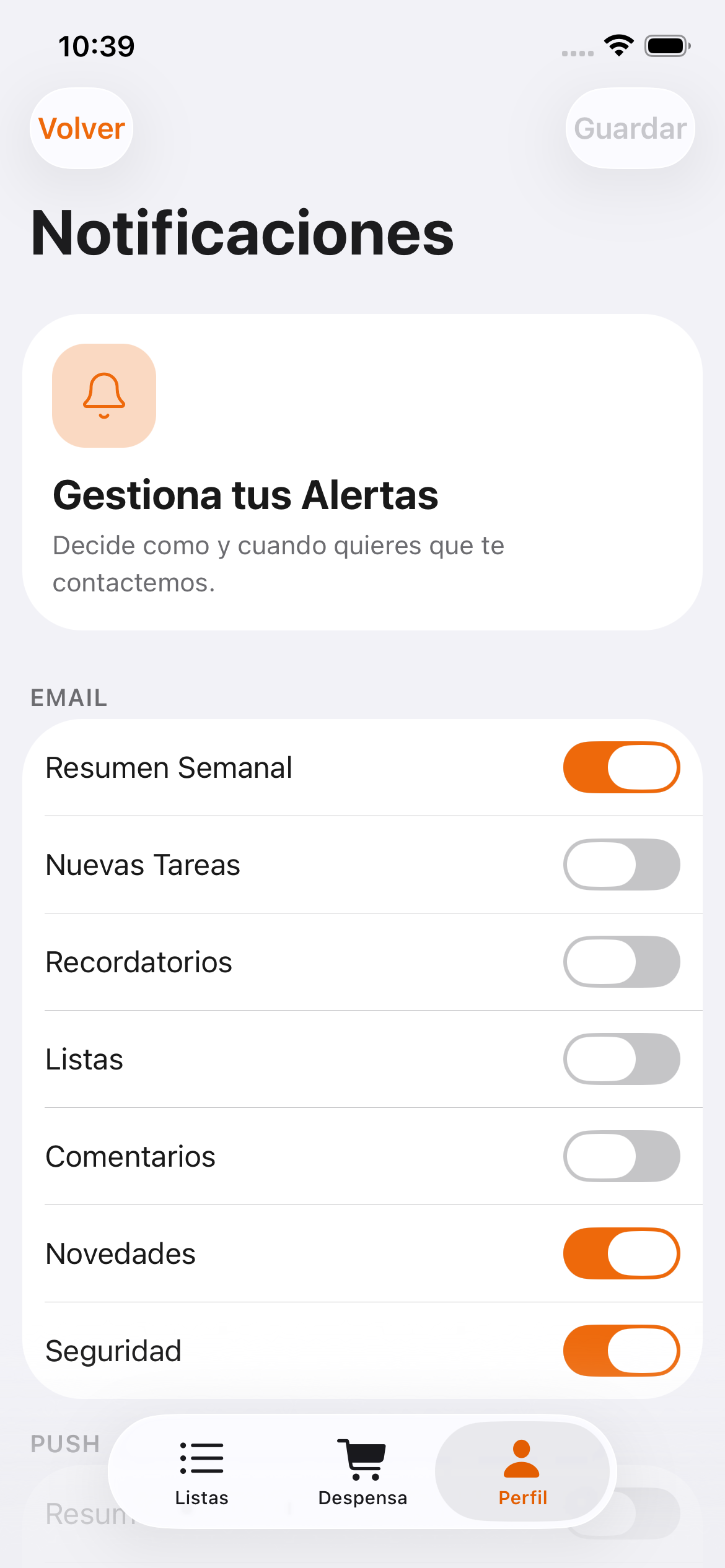Select the EMAIL section header

click(x=69, y=697)
